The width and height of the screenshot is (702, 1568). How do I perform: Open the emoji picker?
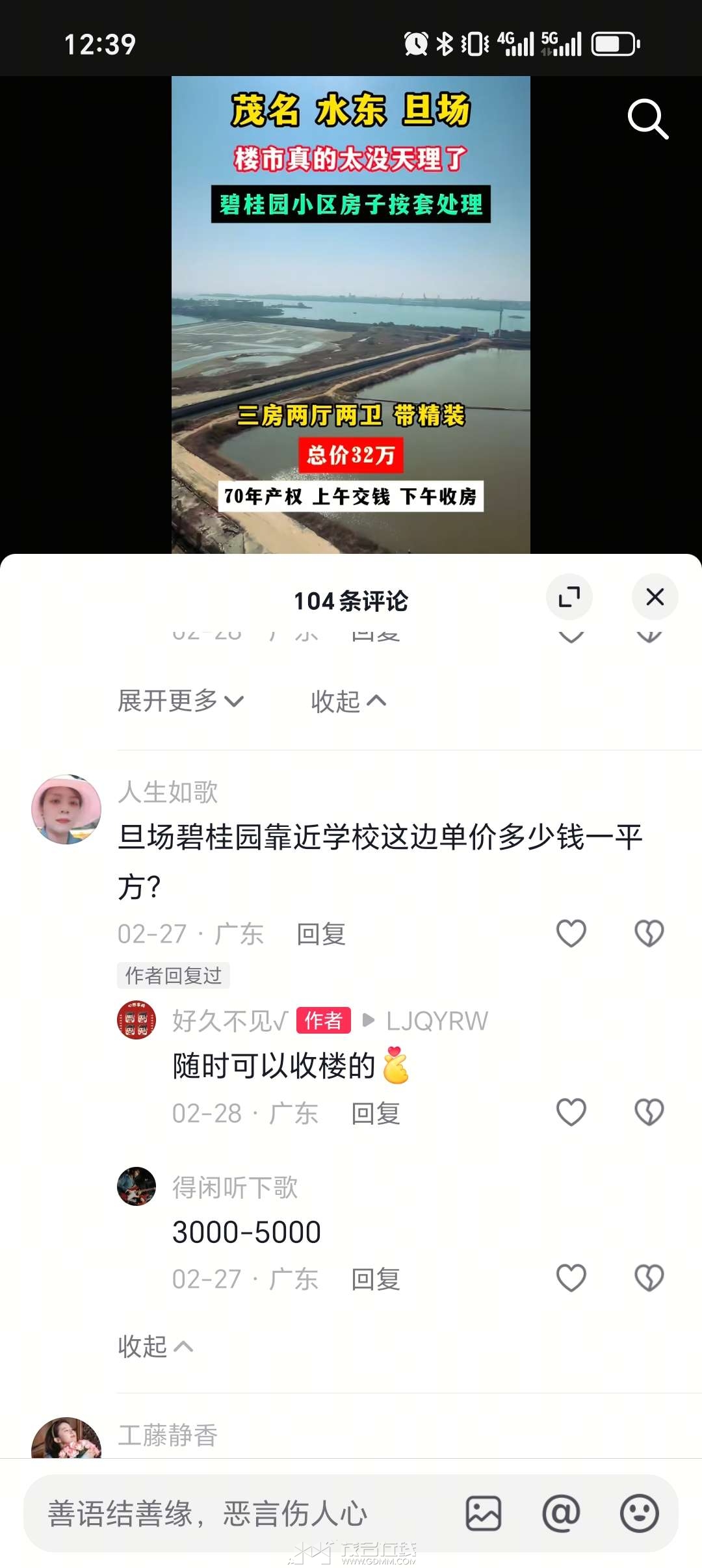click(x=639, y=1513)
